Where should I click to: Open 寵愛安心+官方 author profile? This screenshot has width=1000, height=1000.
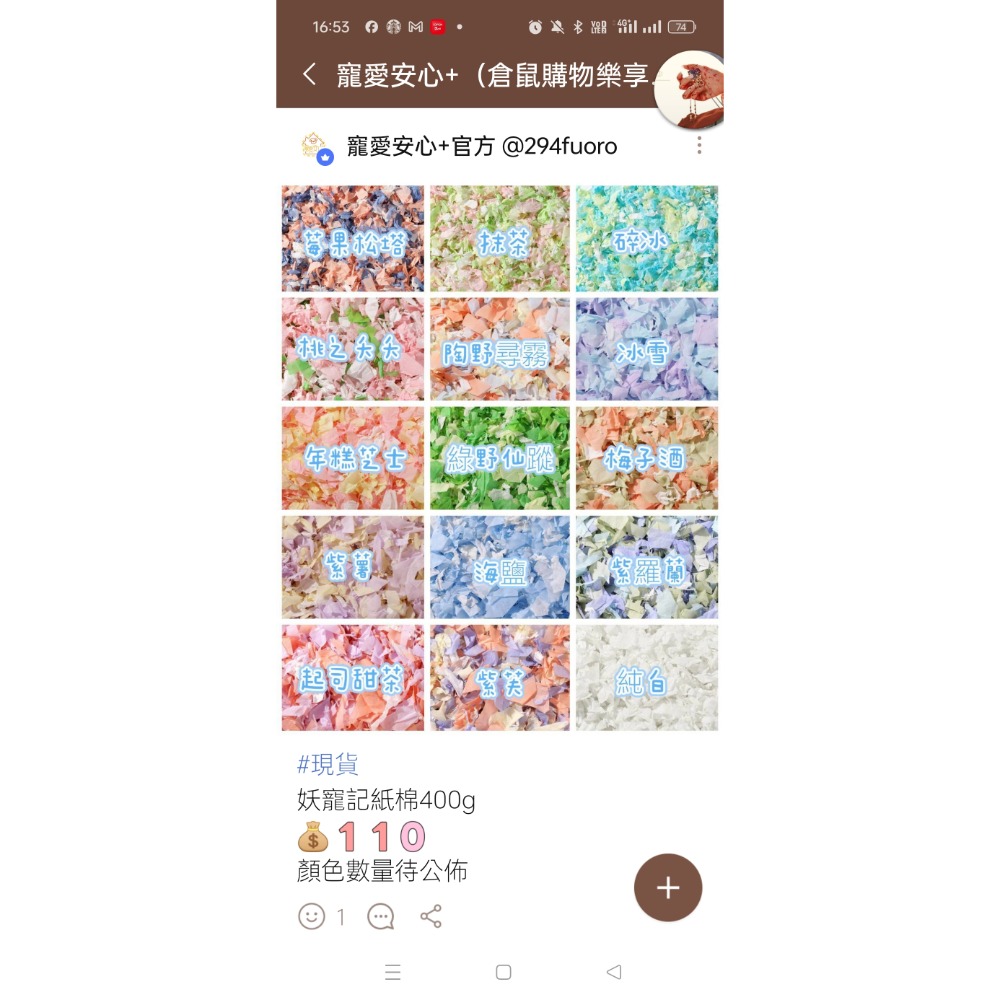coord(481,146)
